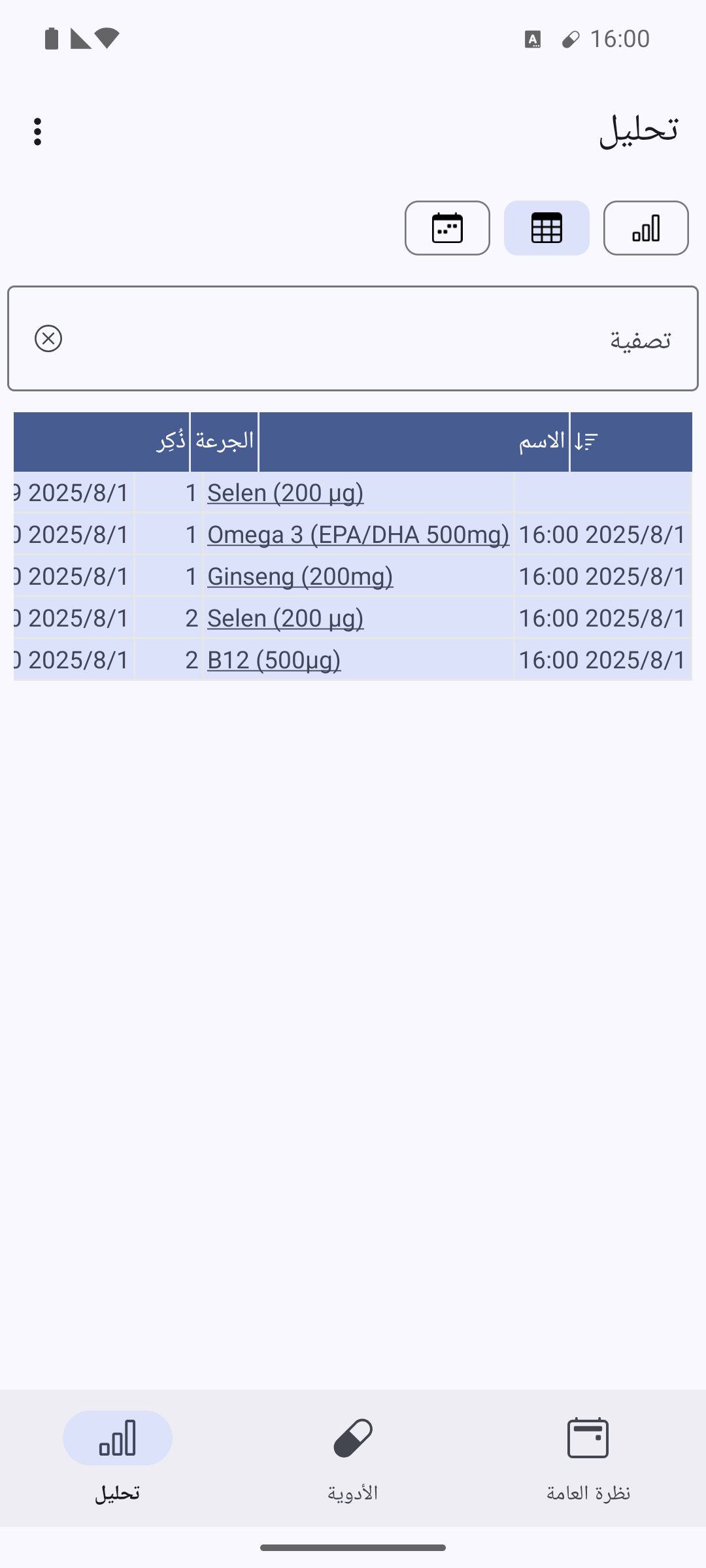706x1568 pixels.
Task: Switch to the calendar view
Action: [x=447, y=228]
